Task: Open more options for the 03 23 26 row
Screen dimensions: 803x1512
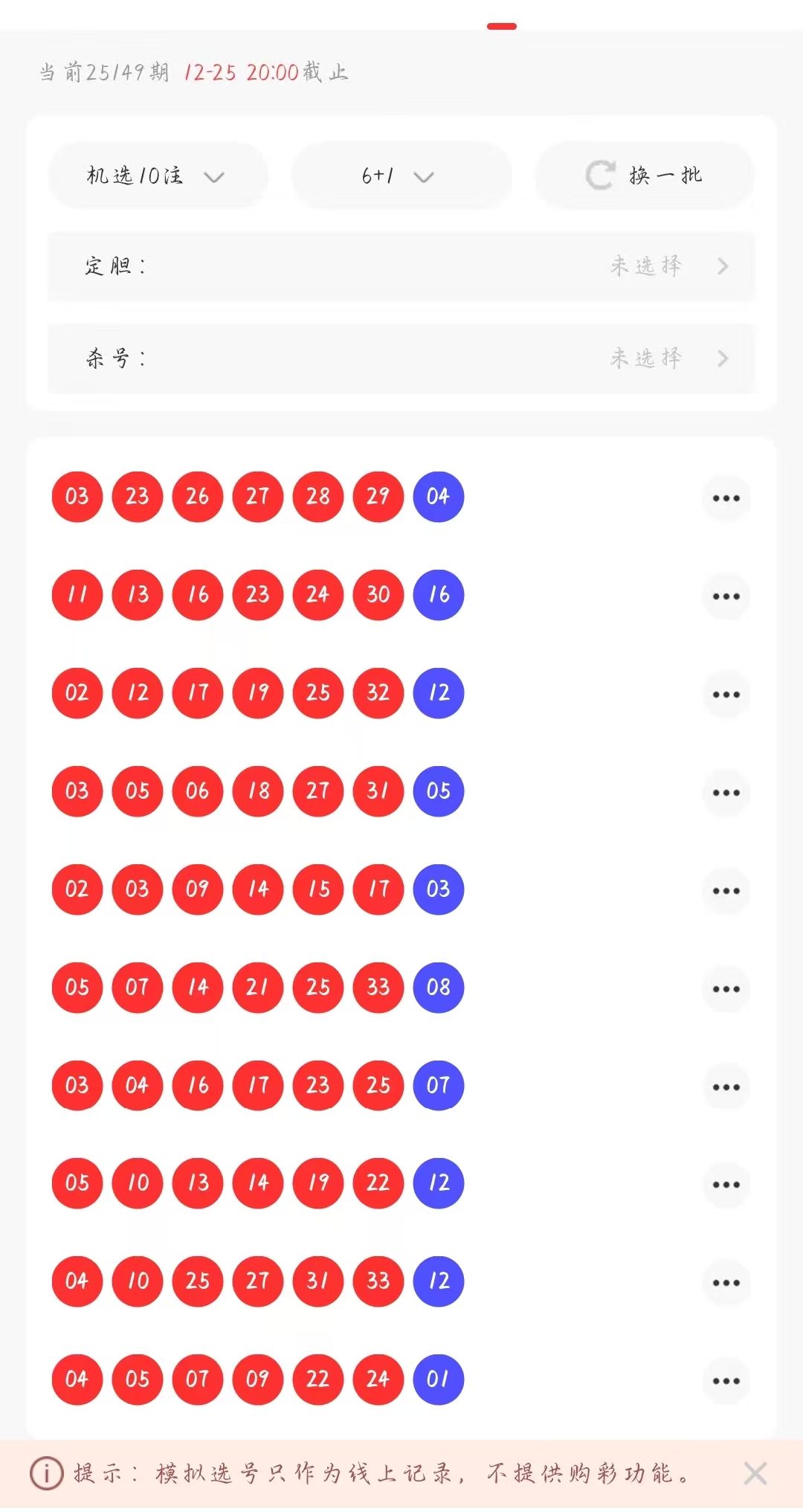Action: click(726, 498)
